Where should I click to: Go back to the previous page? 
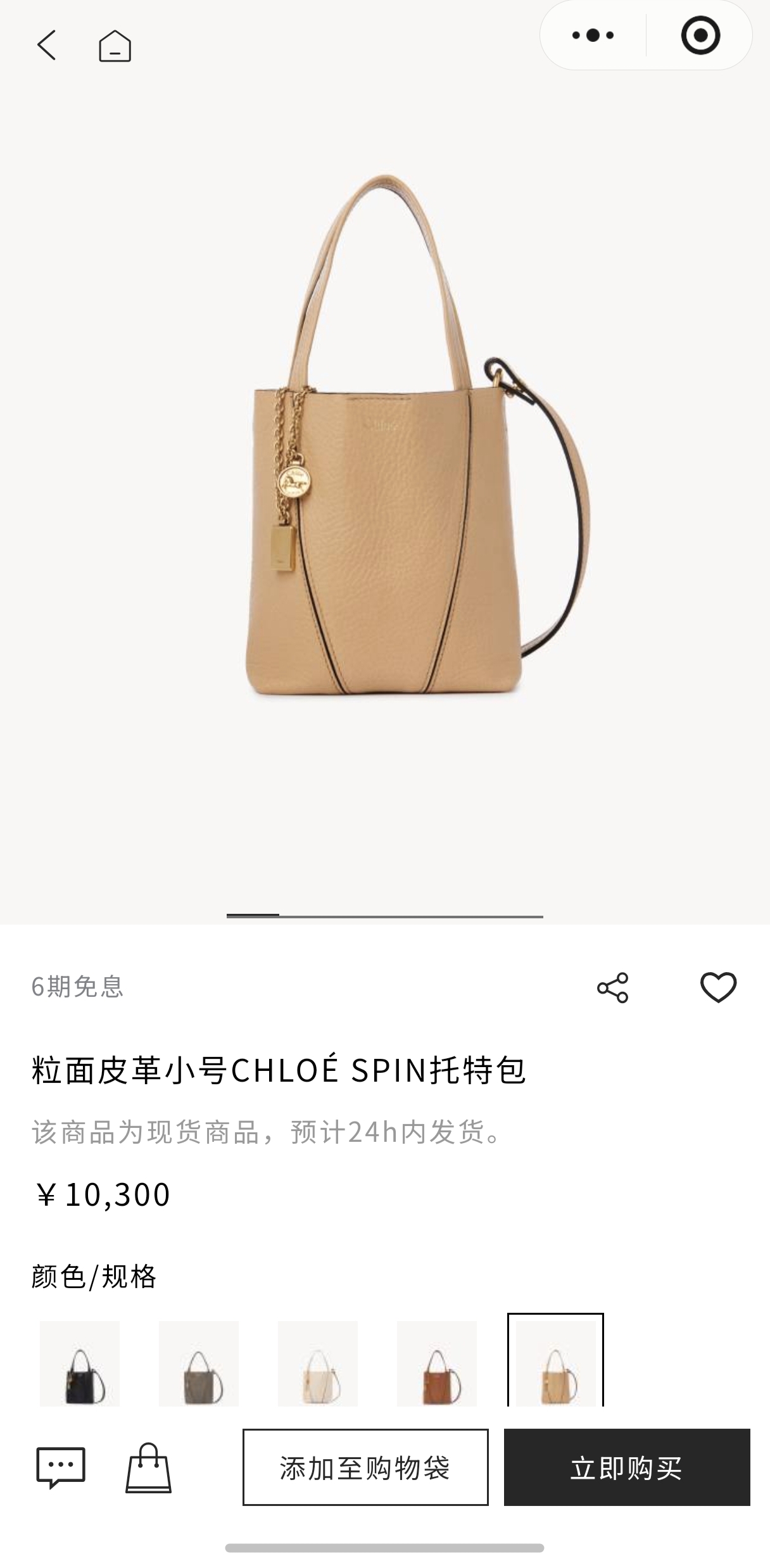[x=47, y=45]
